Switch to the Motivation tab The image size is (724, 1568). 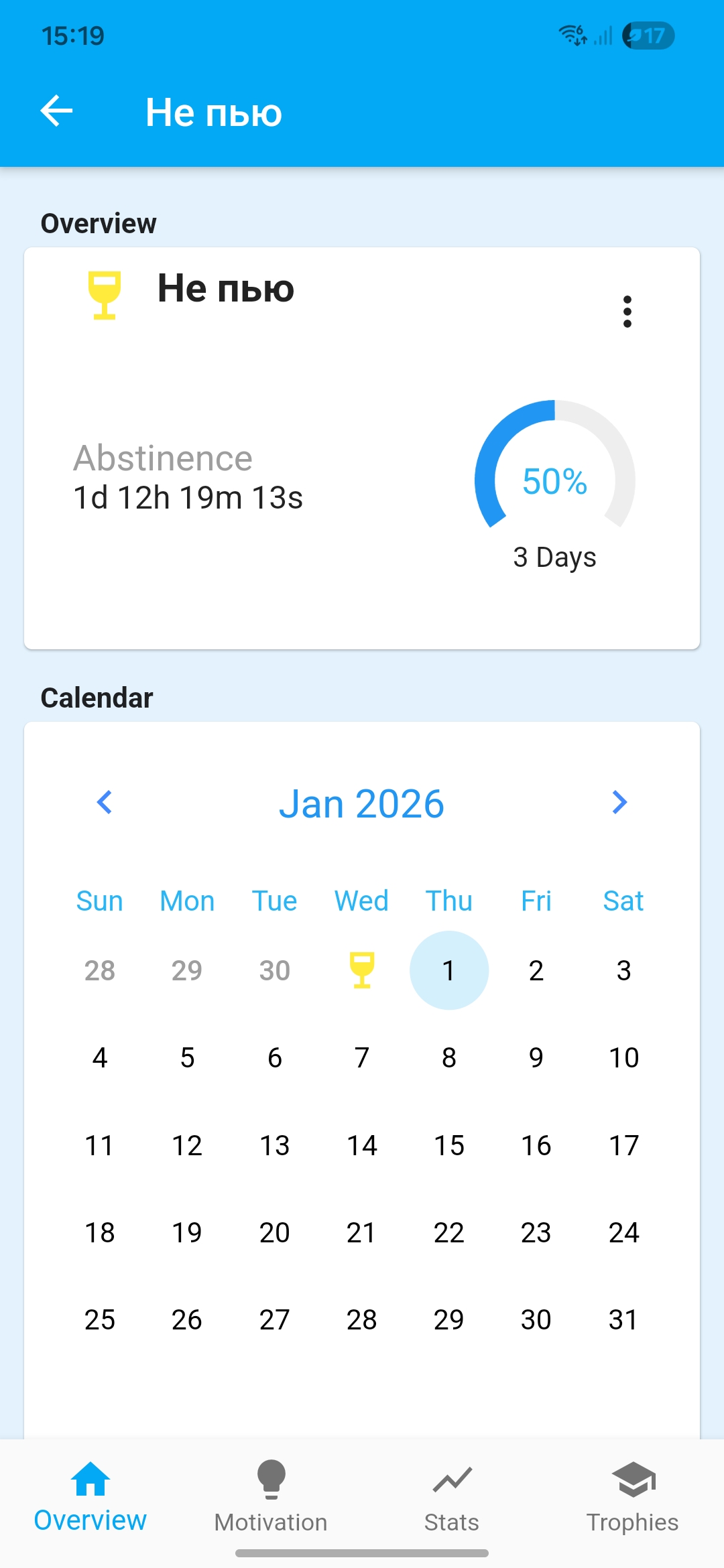coord(271,1498)
